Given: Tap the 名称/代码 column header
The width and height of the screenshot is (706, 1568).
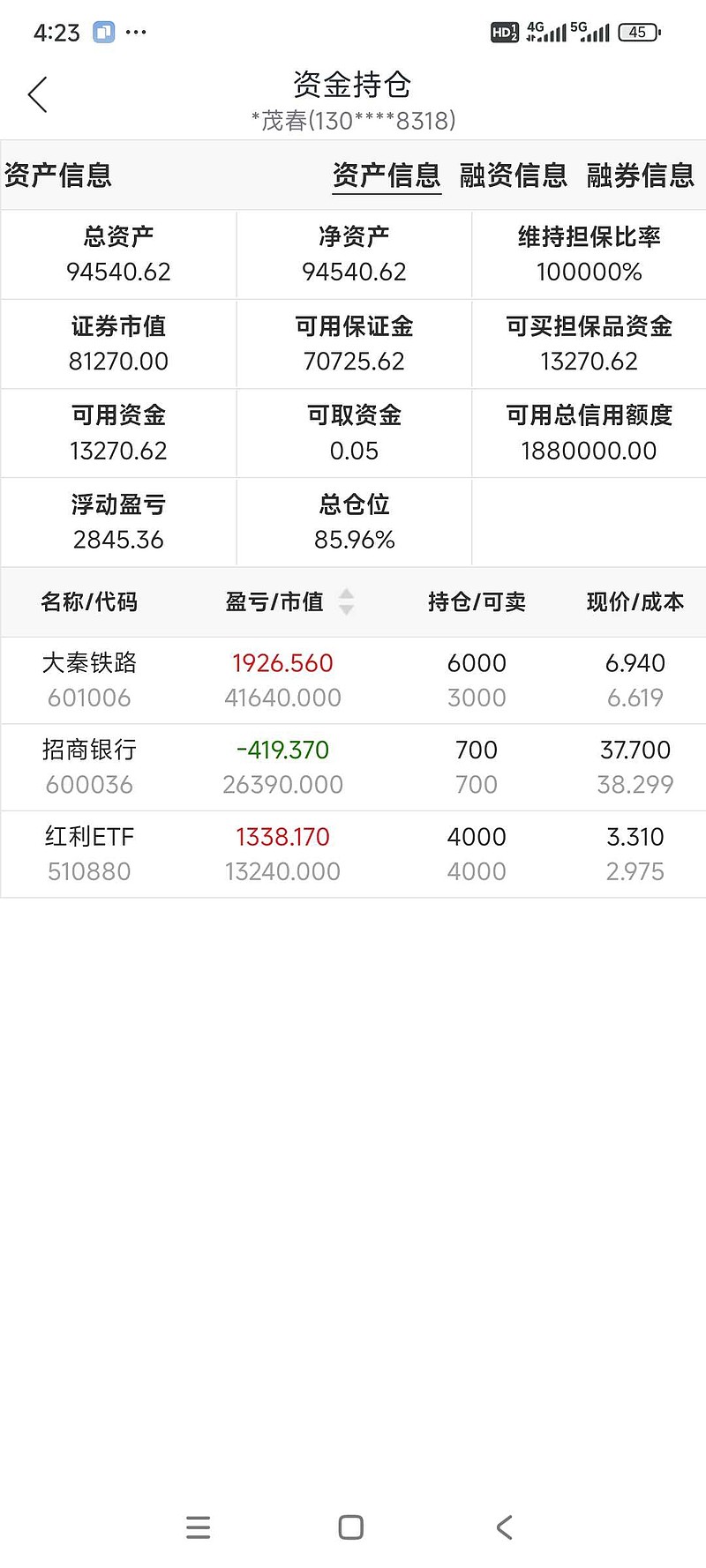Looking at the screenshot, I should click(88, 601).
